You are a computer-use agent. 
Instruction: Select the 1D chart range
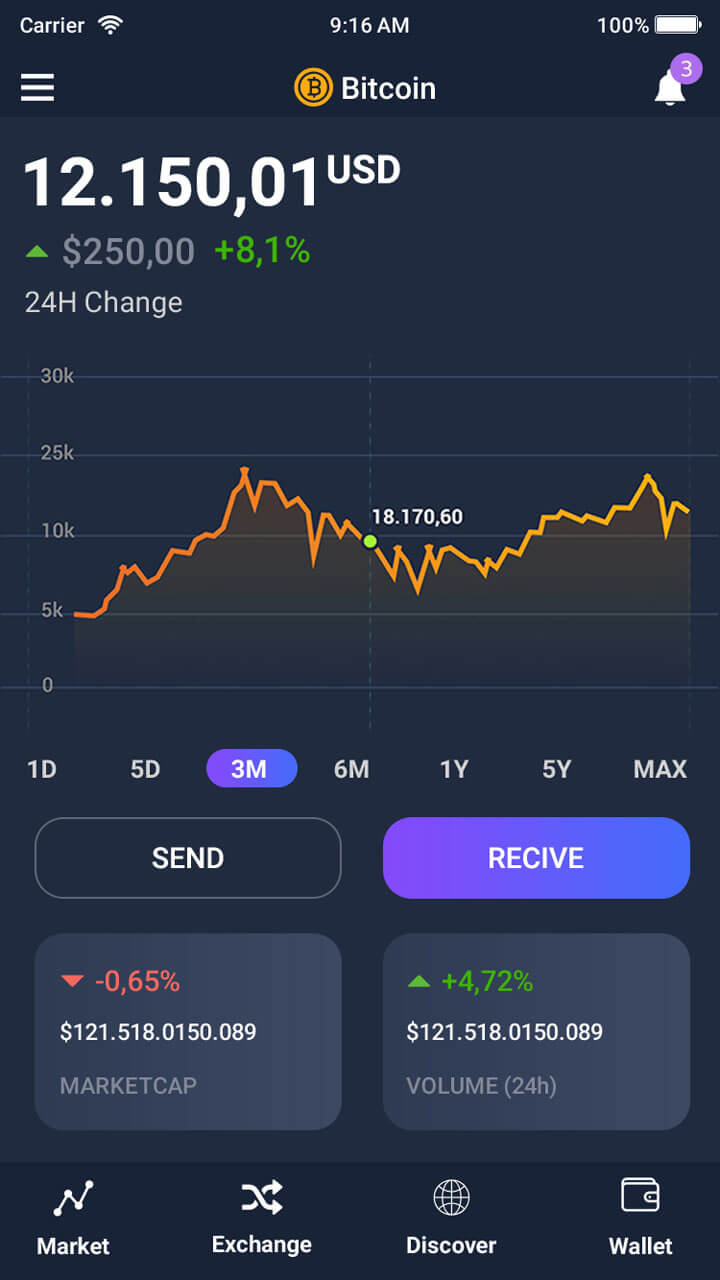(x=41, y=769)
